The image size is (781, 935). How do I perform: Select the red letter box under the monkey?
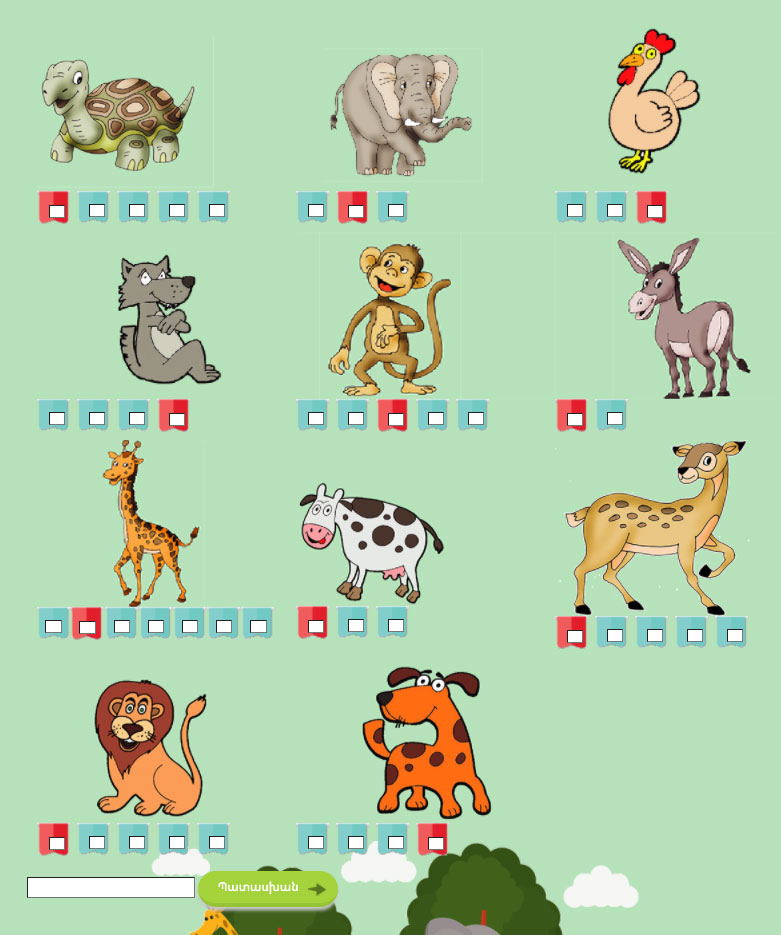393,416
